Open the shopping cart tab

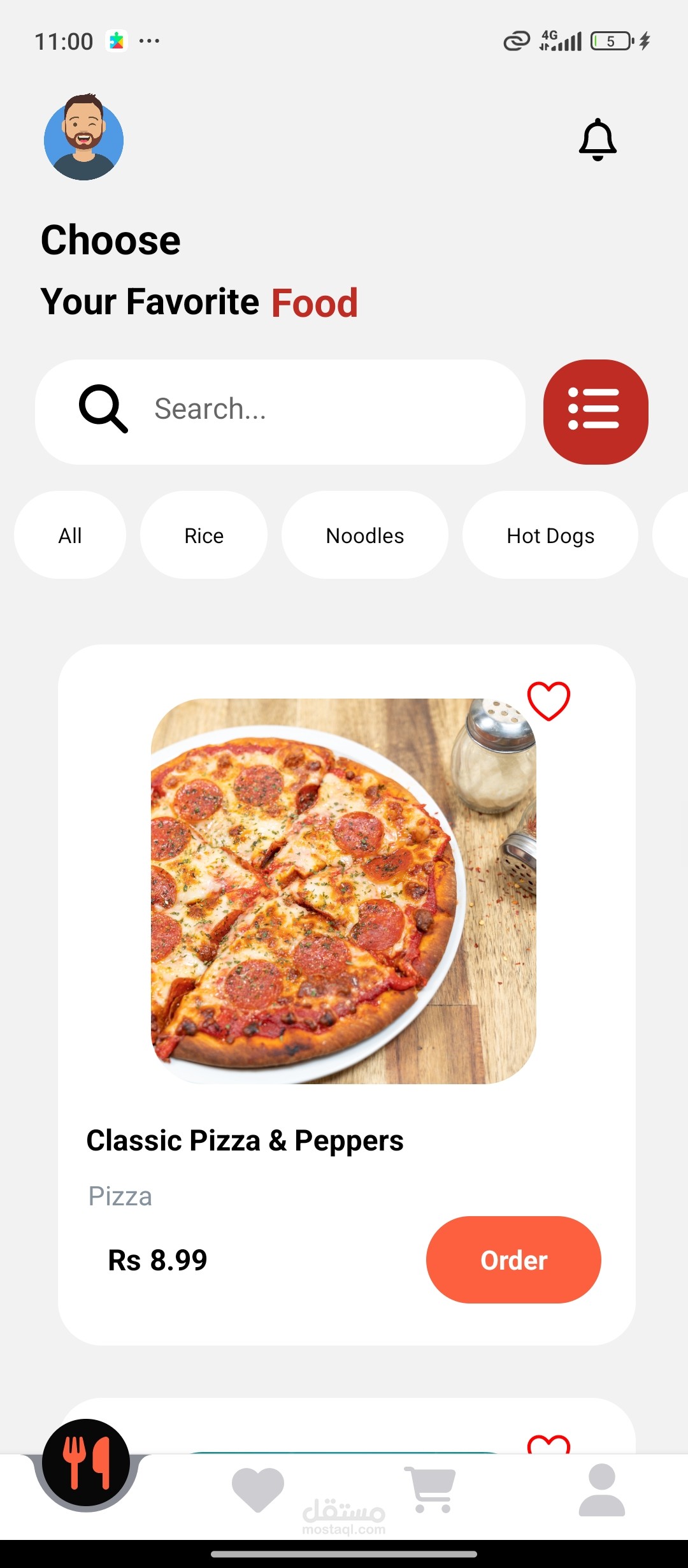[x=431, y=1489]
